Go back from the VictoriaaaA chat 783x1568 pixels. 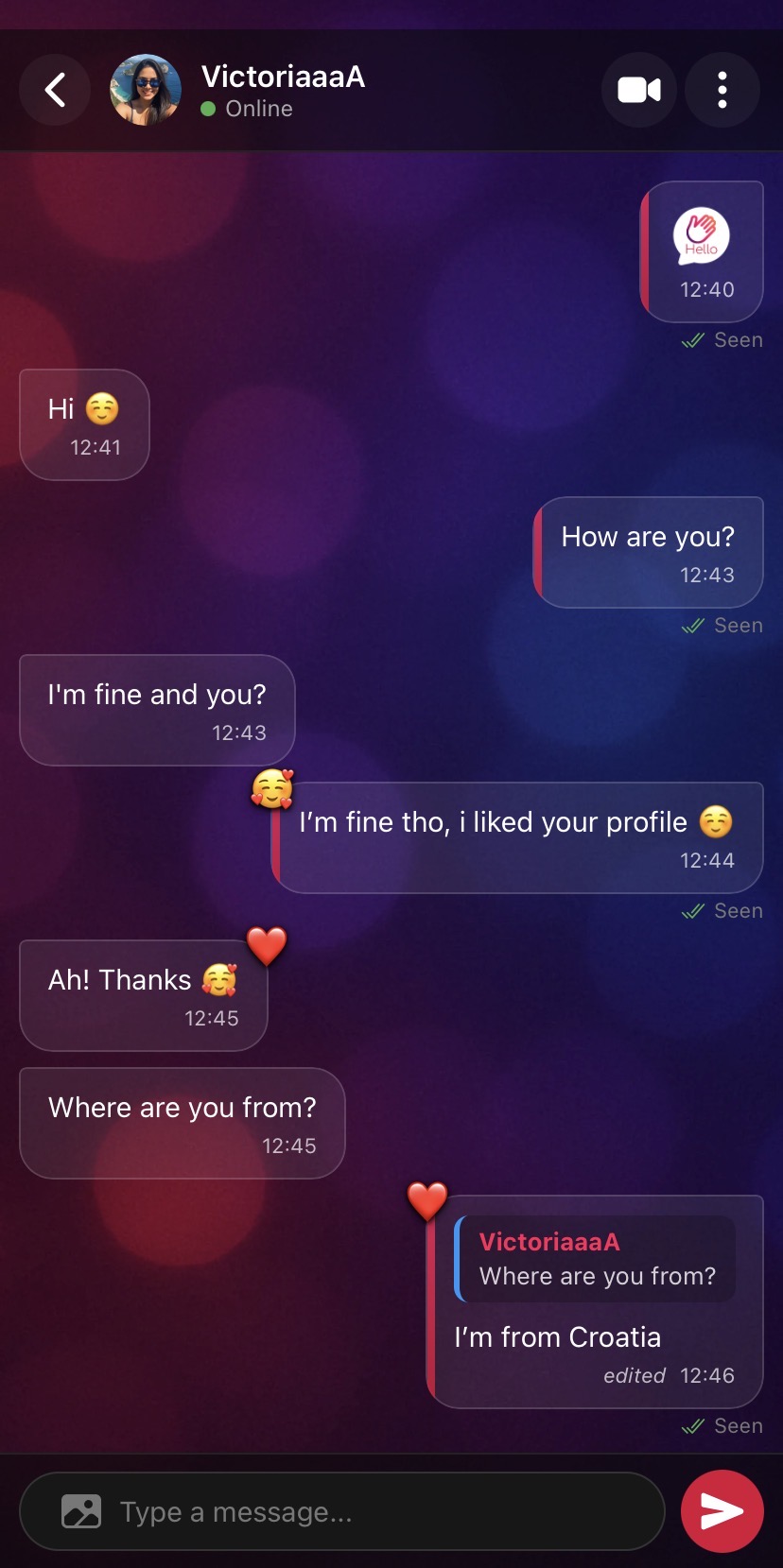[55, 91]
